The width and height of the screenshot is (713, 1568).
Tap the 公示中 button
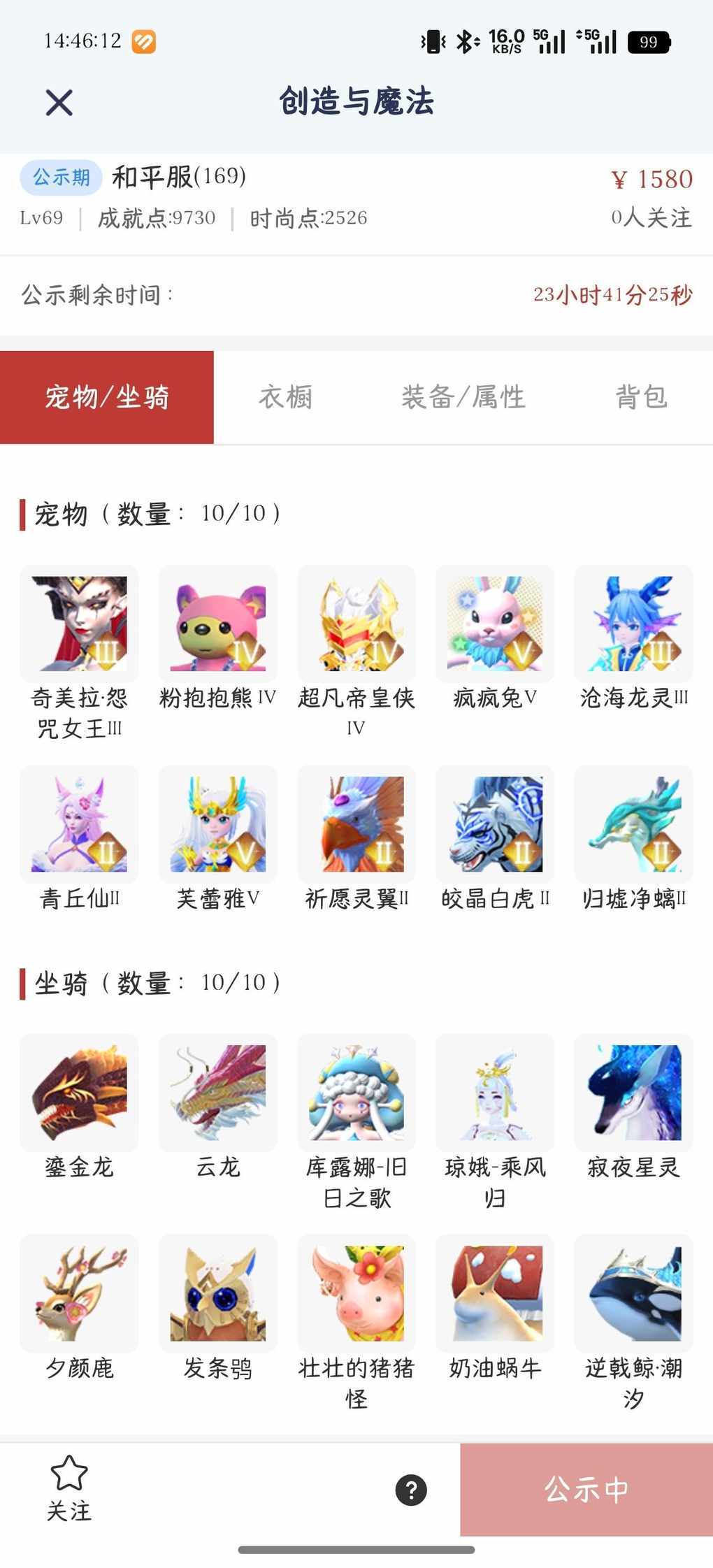click(586, 1489)
